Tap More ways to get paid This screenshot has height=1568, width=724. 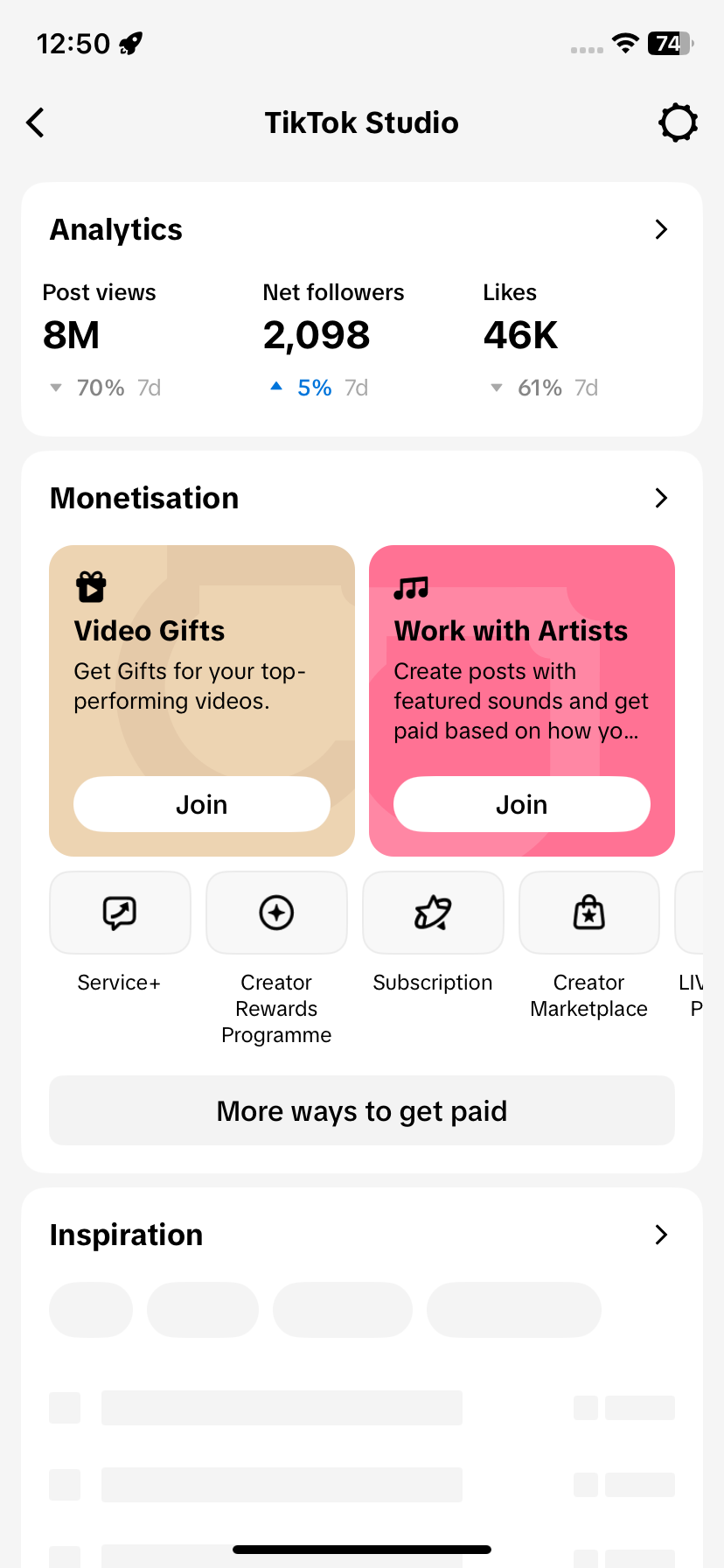click(362, 1110)
